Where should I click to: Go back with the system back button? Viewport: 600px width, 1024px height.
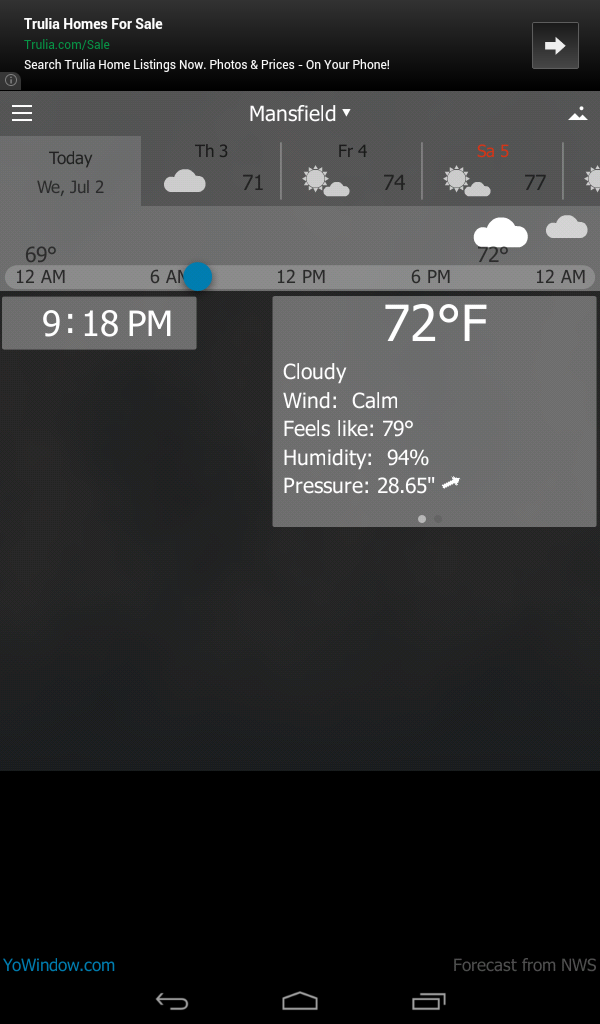[x=172, y=1000]
